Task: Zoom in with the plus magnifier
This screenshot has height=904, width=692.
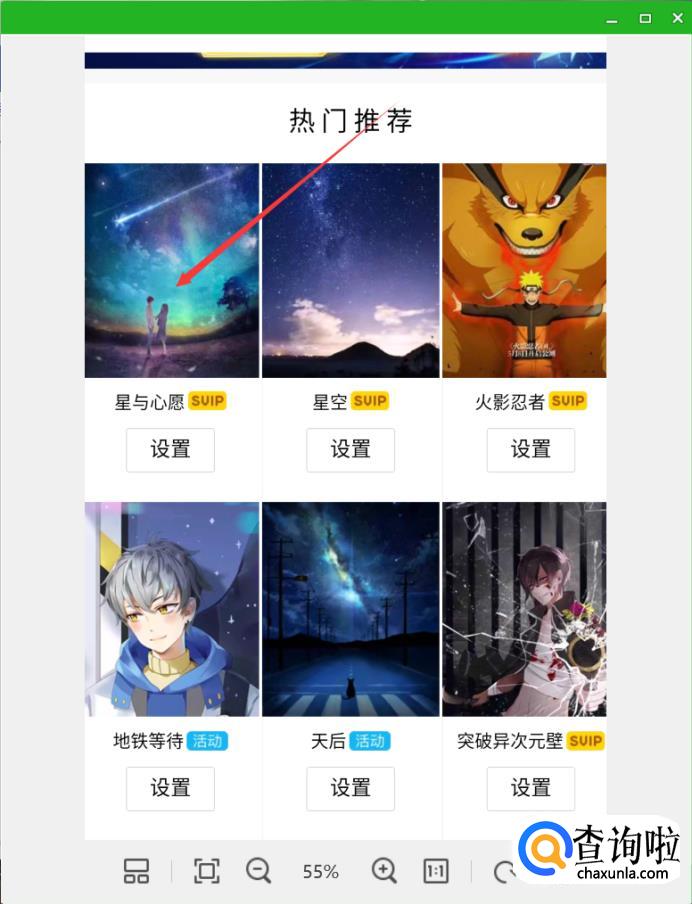Action: point(384,871)
